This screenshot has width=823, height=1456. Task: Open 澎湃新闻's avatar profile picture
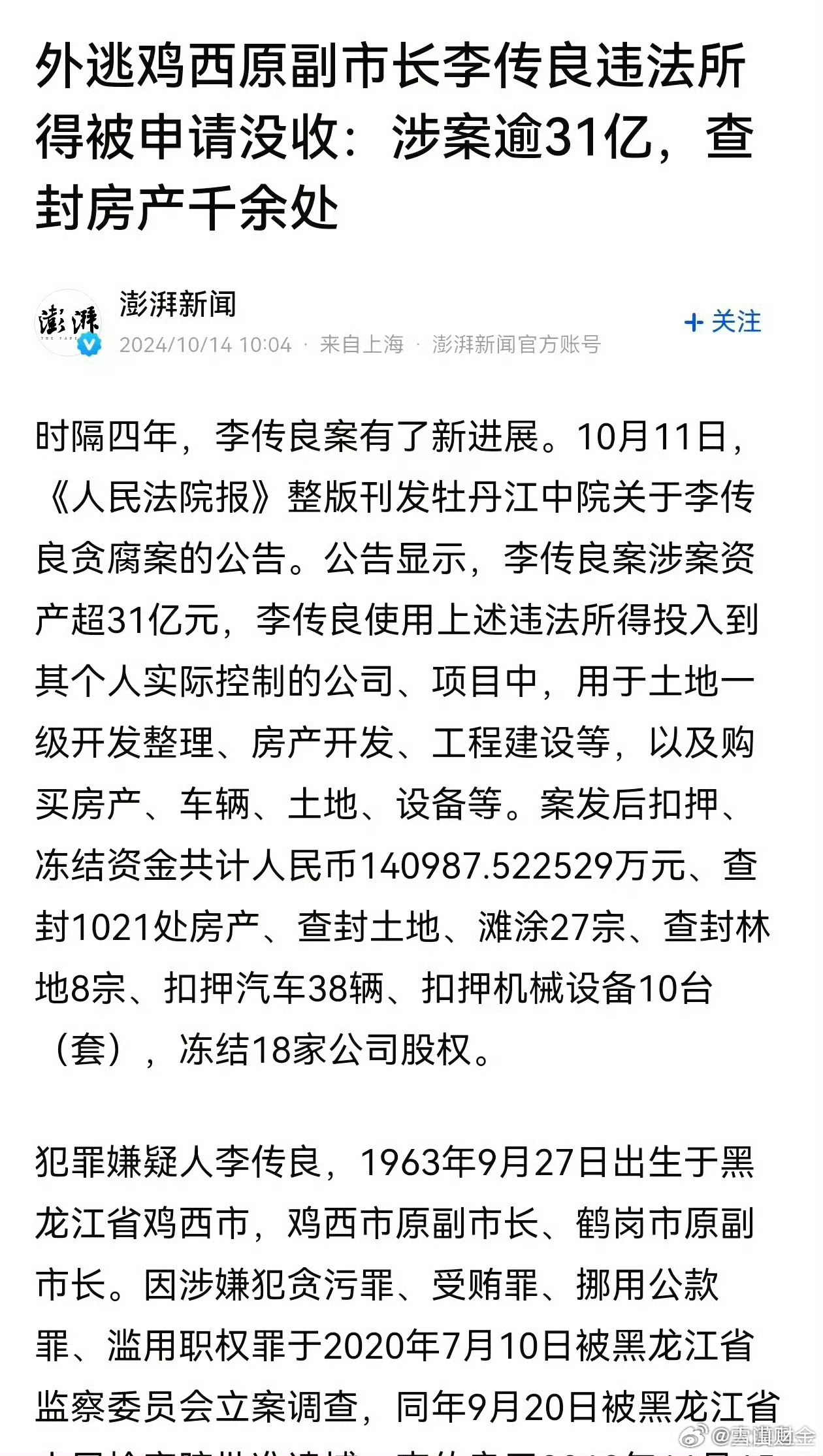(x=69, y=323)
